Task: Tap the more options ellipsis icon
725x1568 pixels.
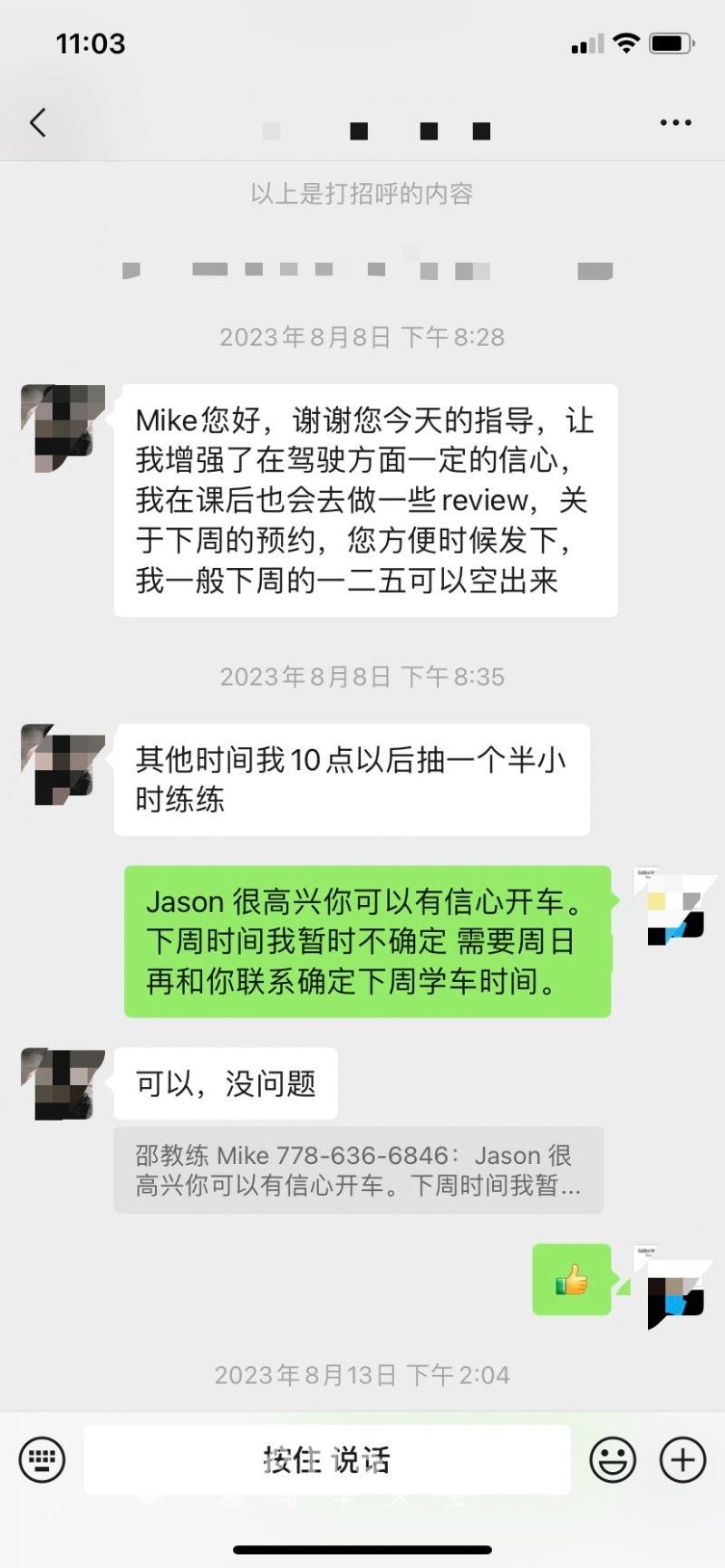Action: coord(674,122)
